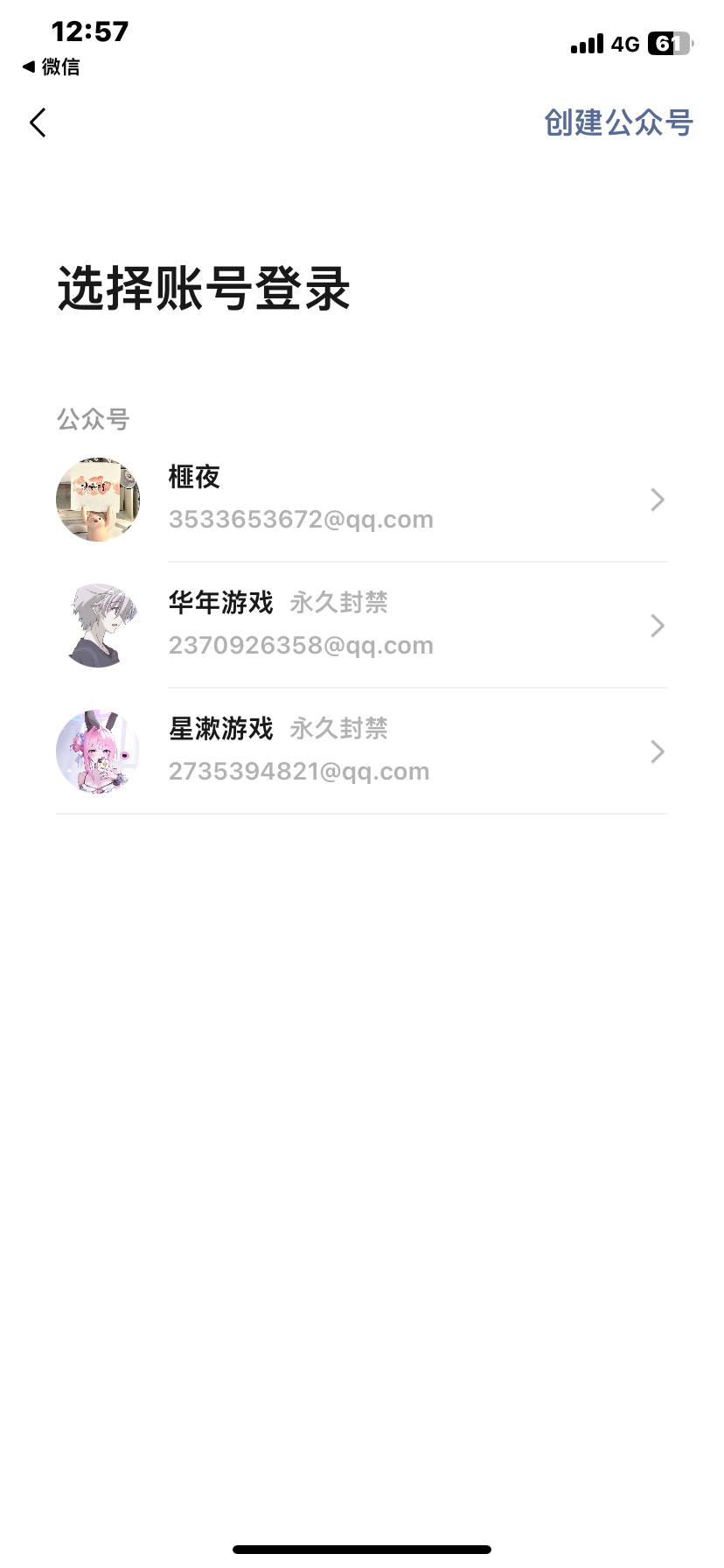This screenshot has width=724, height=1568.
Task: Select the 榧夜 account to log in
Action: click(x=360, y=499)
